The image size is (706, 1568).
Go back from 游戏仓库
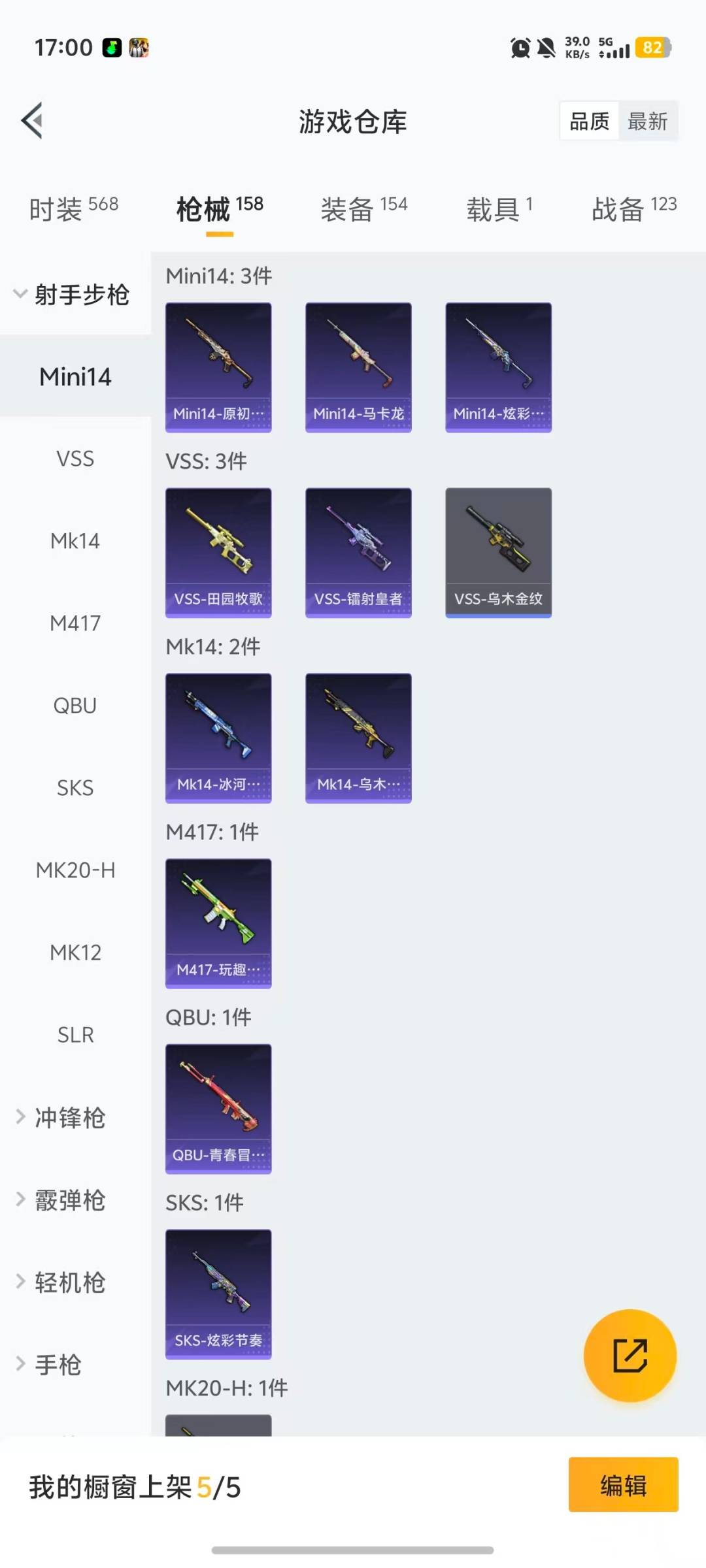click(x=33, y=121)
